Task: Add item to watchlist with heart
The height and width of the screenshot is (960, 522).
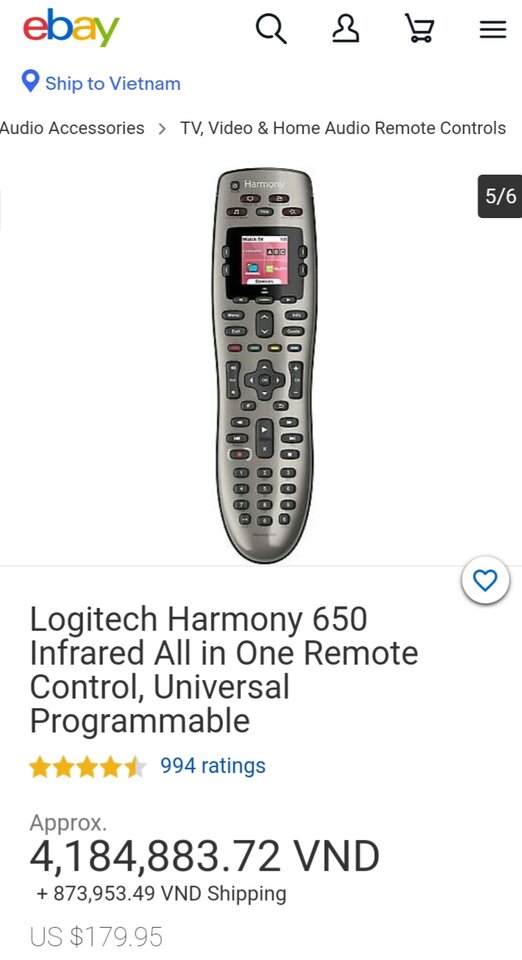Action: click(485, 580)
